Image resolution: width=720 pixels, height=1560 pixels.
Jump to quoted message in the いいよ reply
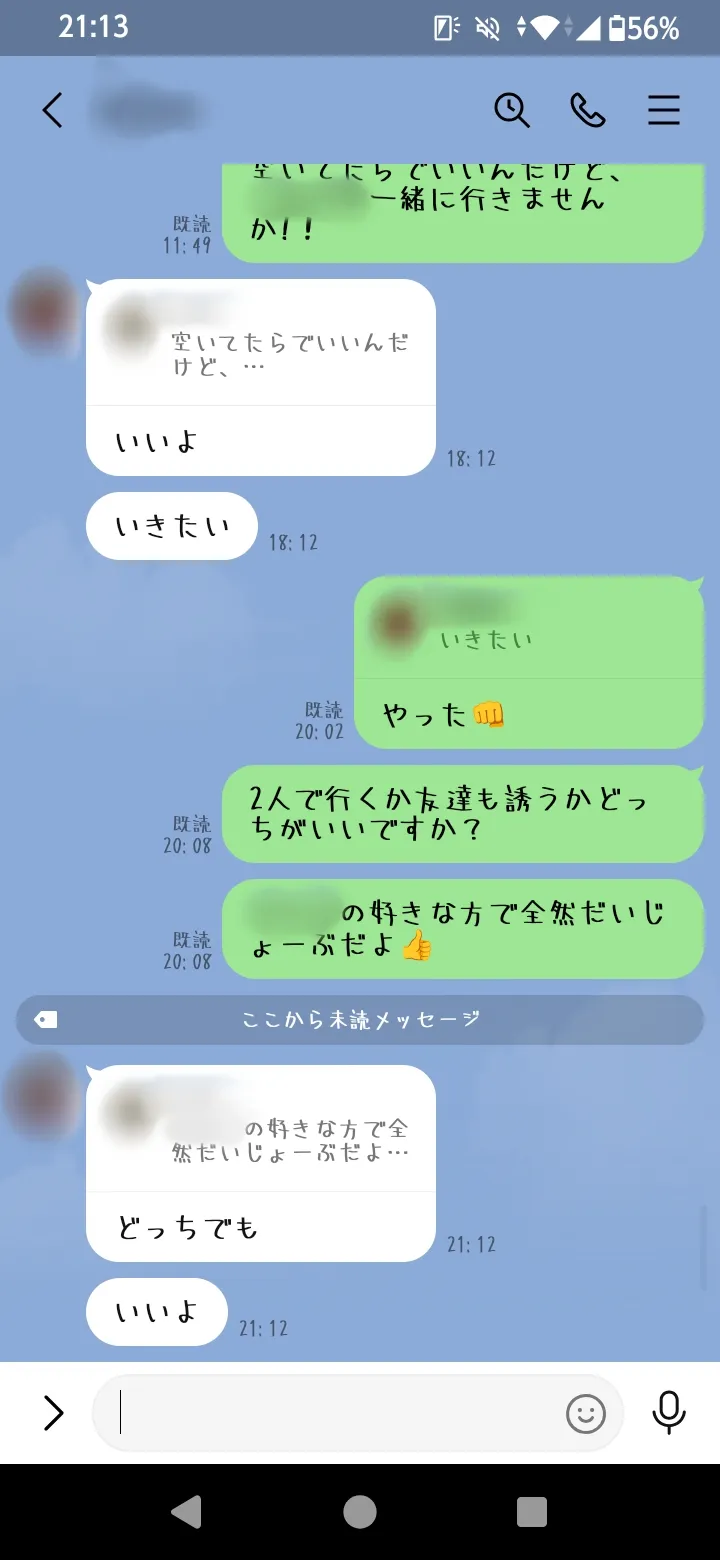(x=260, y=343)
